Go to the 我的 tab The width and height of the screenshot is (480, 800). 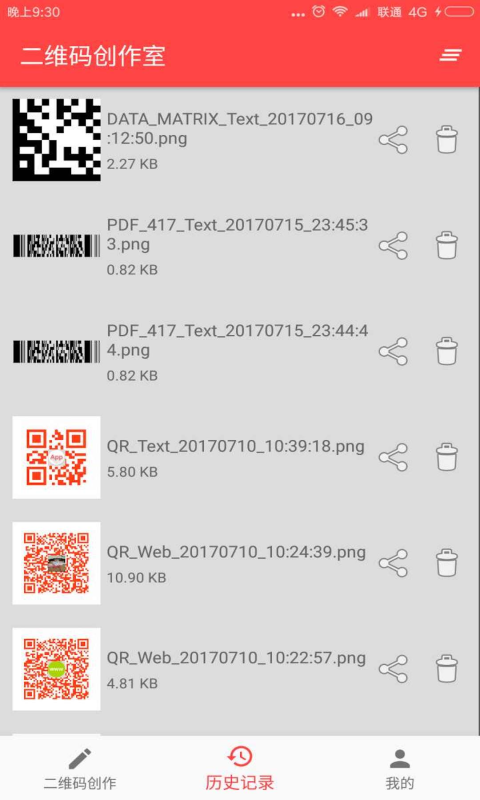coord(400,768)
